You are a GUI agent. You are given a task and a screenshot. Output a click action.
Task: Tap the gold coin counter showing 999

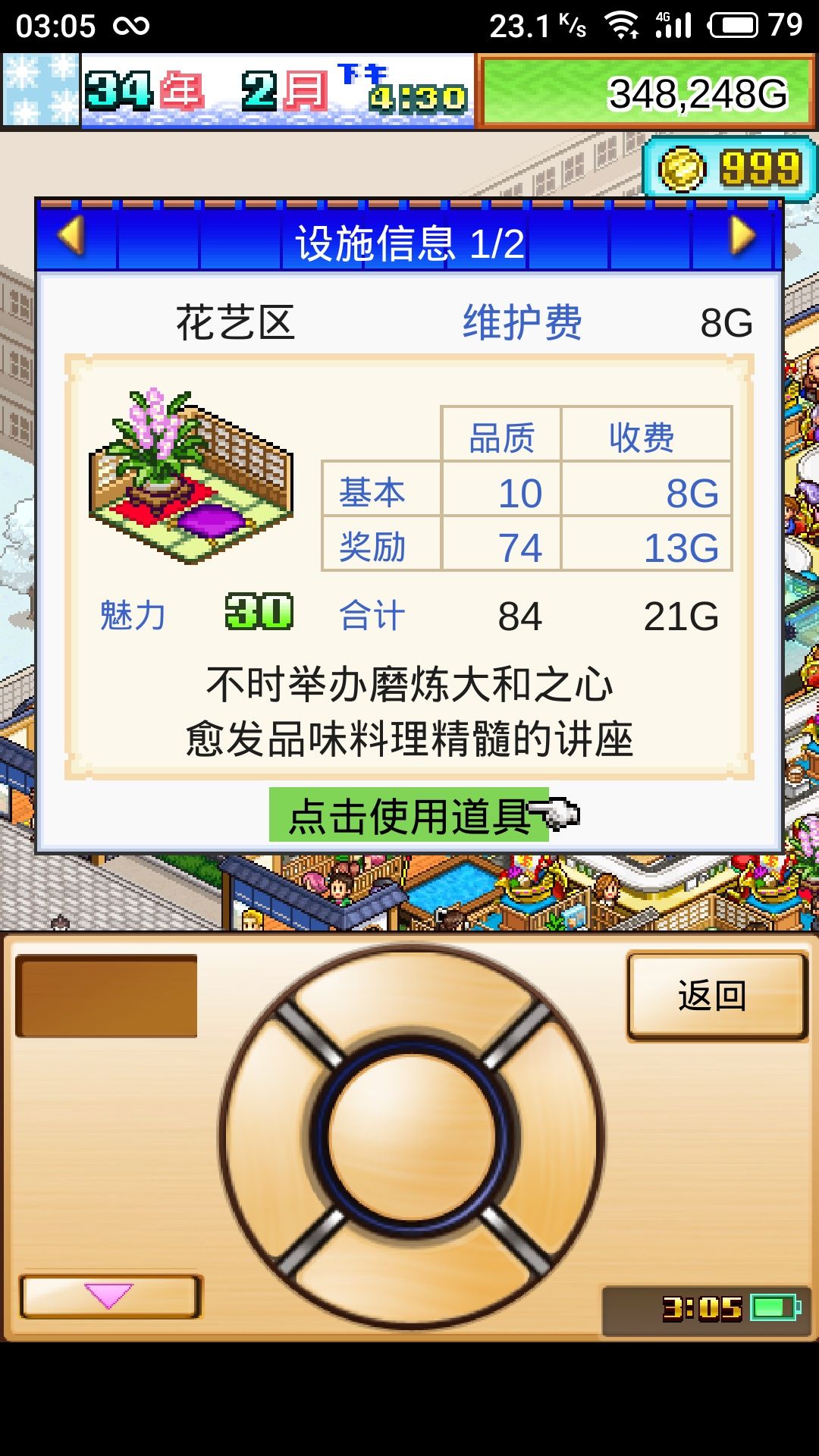pos(728,165)
